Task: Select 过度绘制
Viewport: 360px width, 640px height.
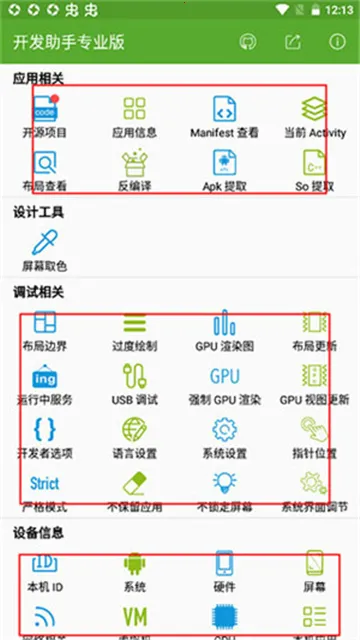Action: point(135,331)
